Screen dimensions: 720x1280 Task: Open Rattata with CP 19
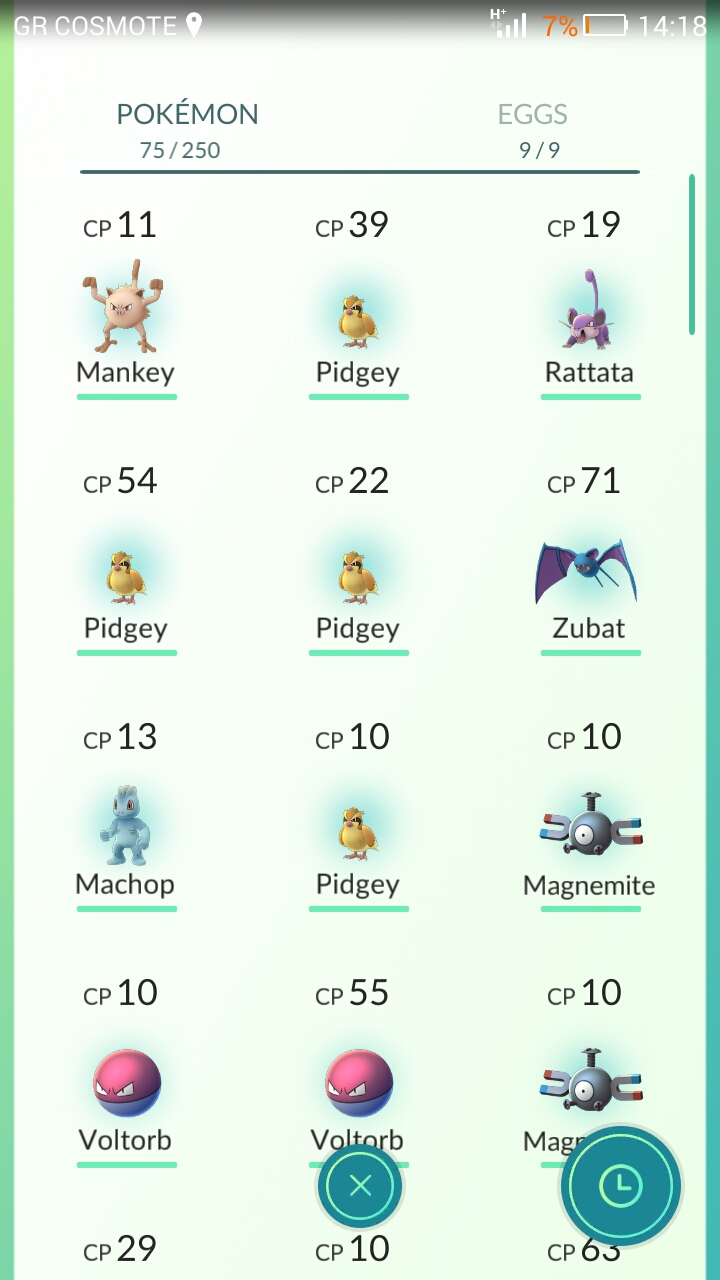tap(590, 304)
